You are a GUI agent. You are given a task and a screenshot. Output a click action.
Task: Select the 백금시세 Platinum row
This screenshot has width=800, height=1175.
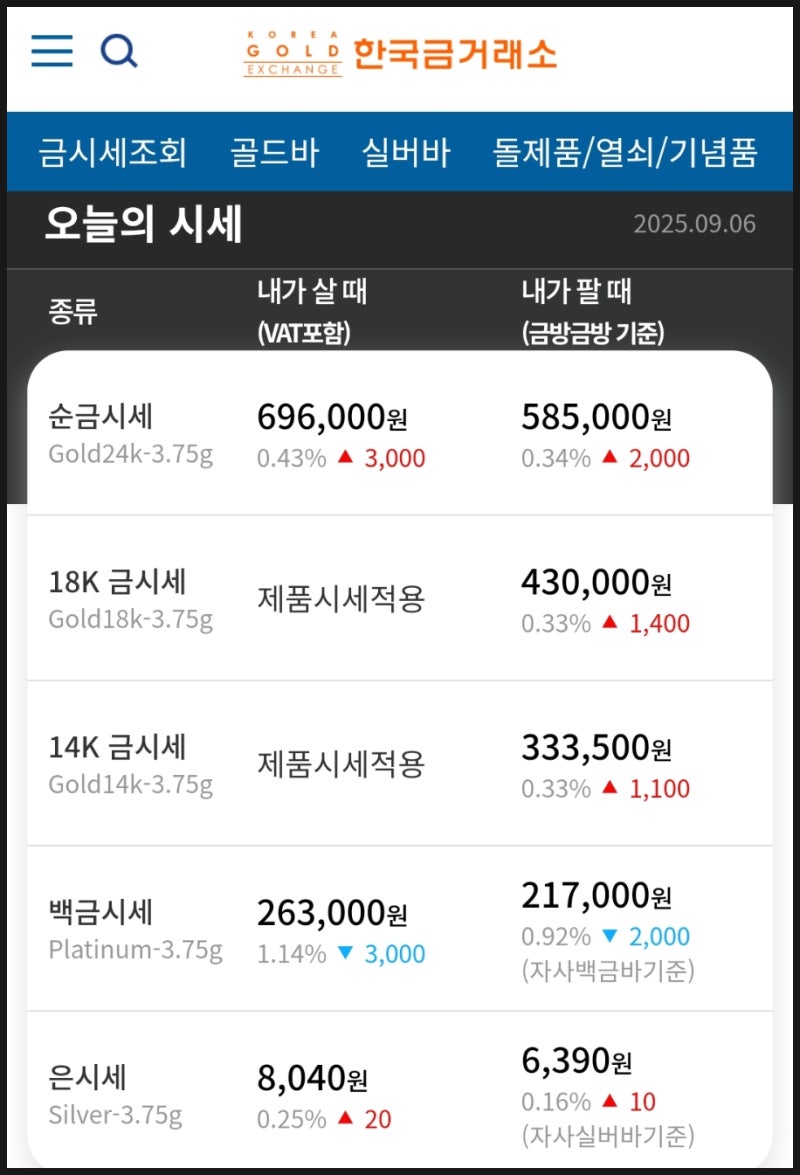pos(99,928)
